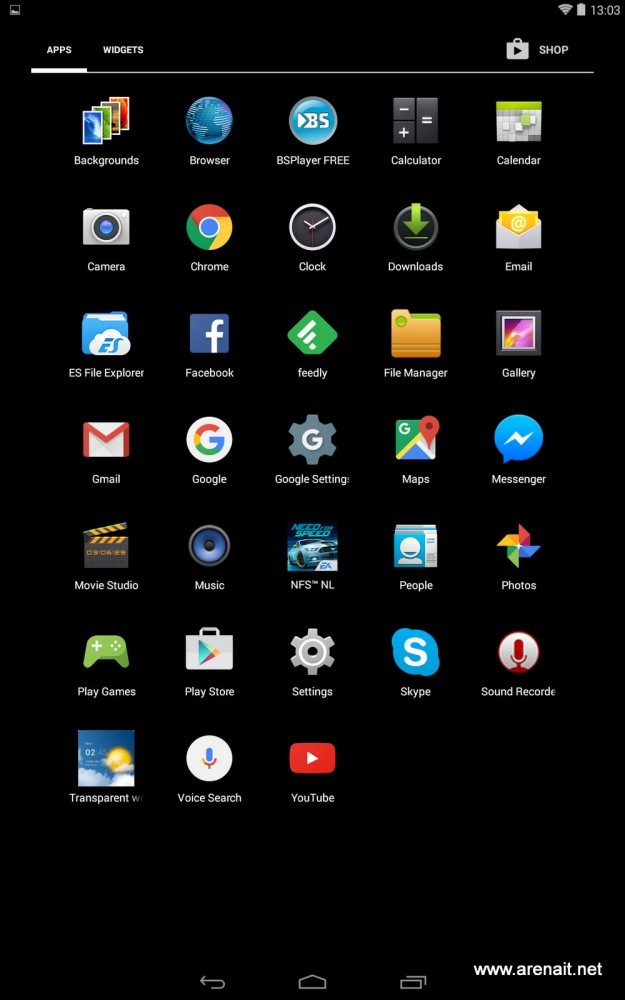Open Google Maps
Screen dimensions: 625x1000
(415, 440)
